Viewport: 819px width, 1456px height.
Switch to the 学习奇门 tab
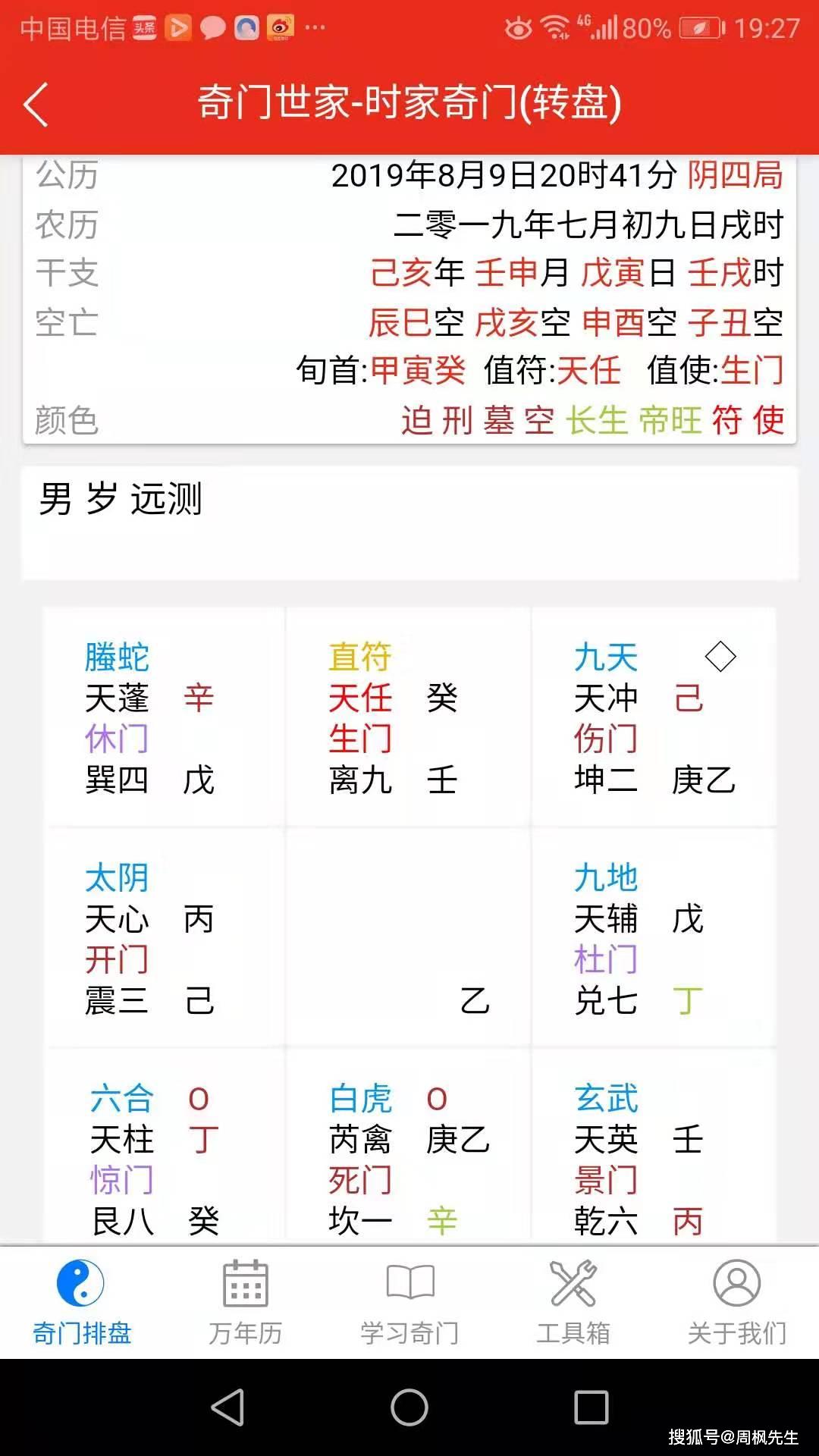(x=409, y=1302)
